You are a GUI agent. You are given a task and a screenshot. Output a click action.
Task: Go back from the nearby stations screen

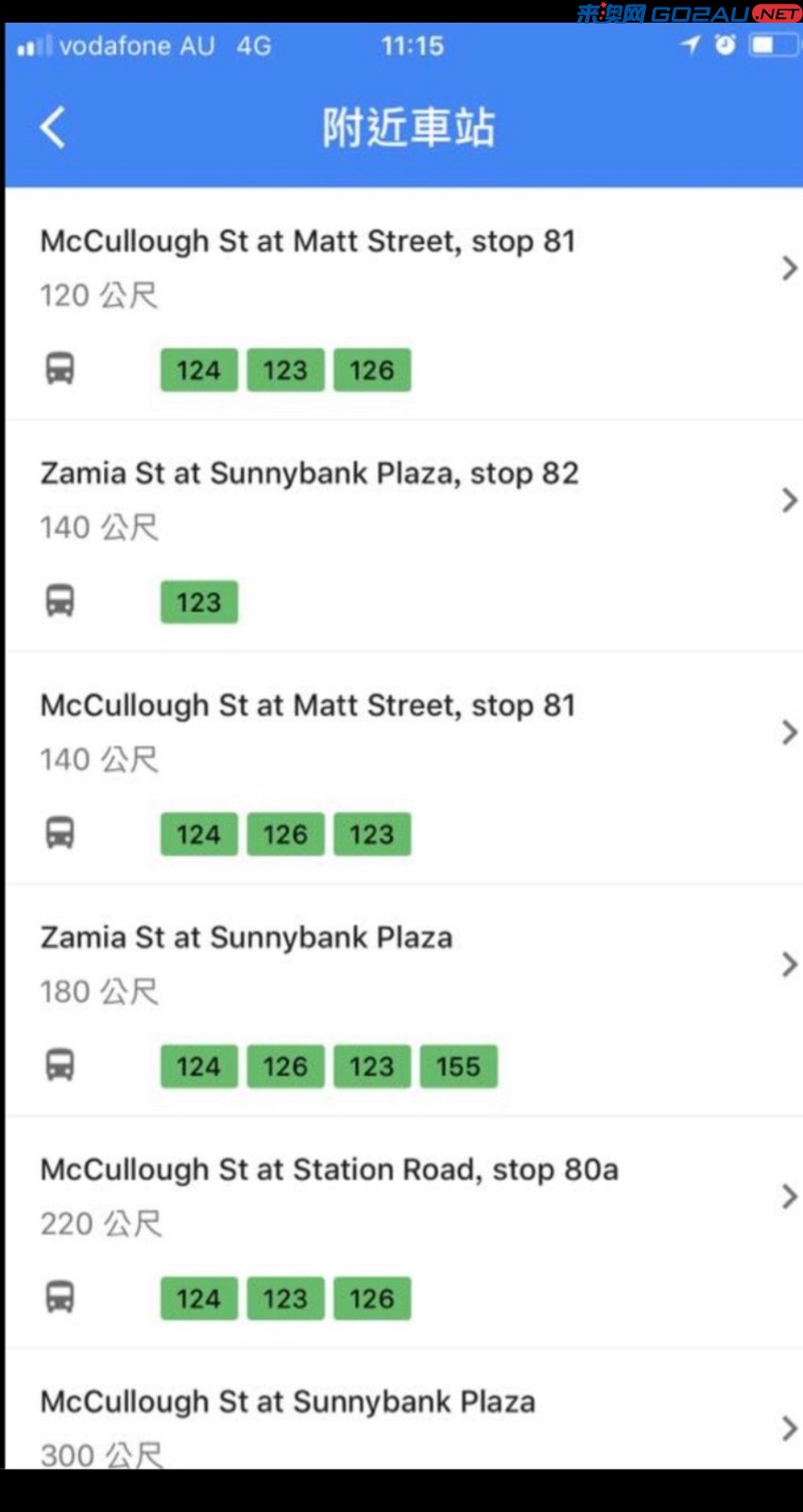pos(53,127)
